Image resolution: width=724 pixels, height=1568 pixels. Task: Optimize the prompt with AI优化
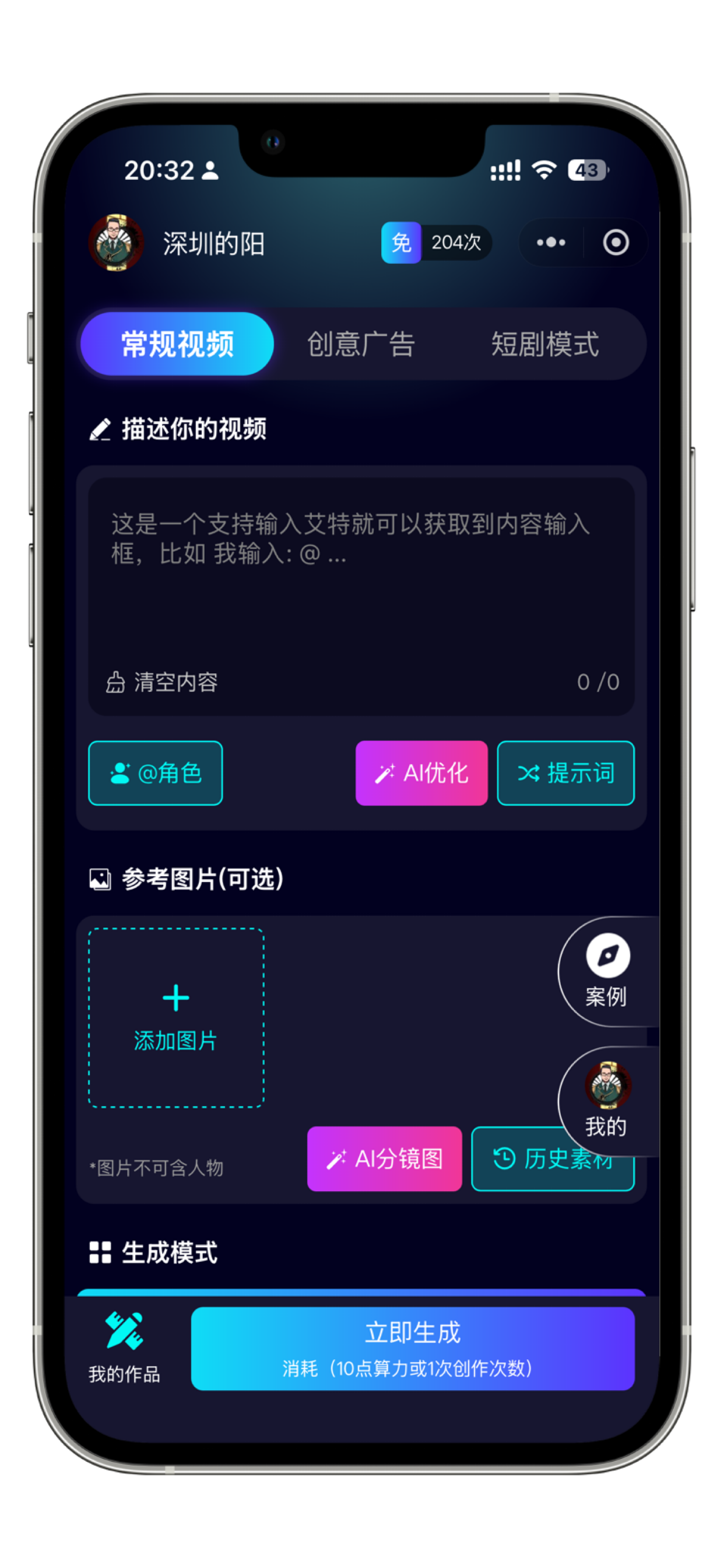click(421, 773)
